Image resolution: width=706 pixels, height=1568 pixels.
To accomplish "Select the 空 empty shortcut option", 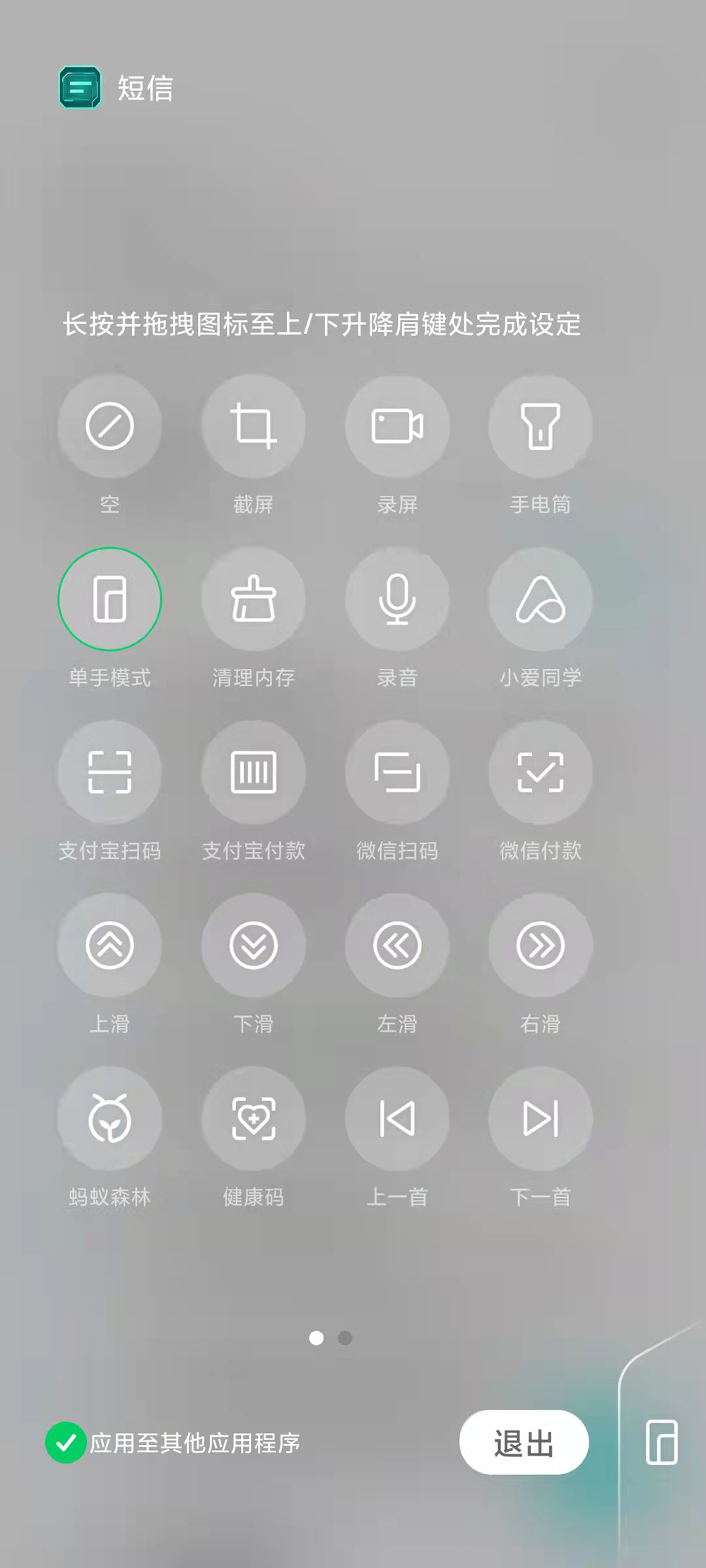I will coord(110,424).
